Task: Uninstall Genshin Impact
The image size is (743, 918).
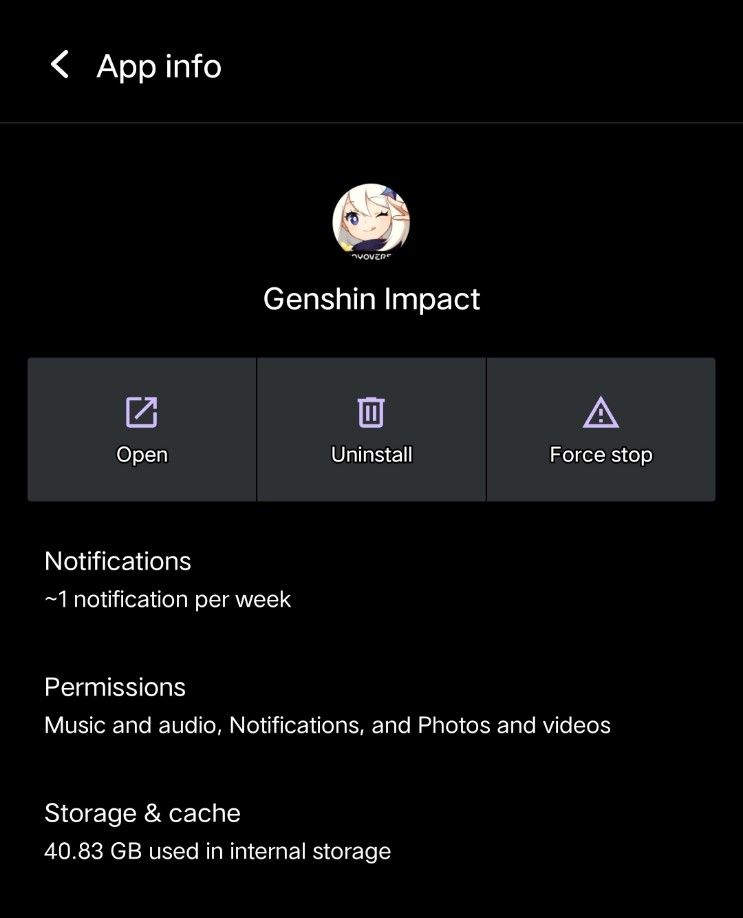Action: coord(371,428)
